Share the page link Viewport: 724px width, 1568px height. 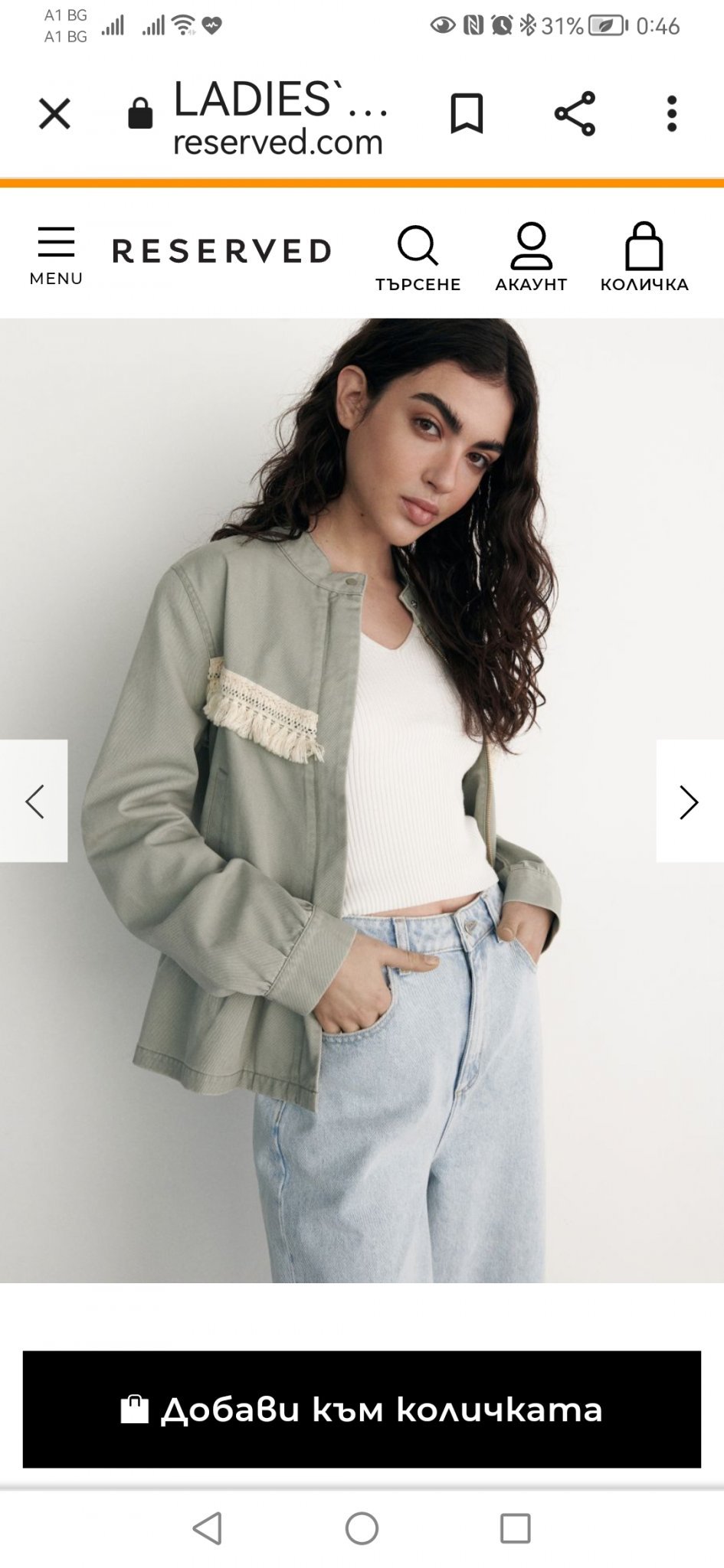point(575,114)
